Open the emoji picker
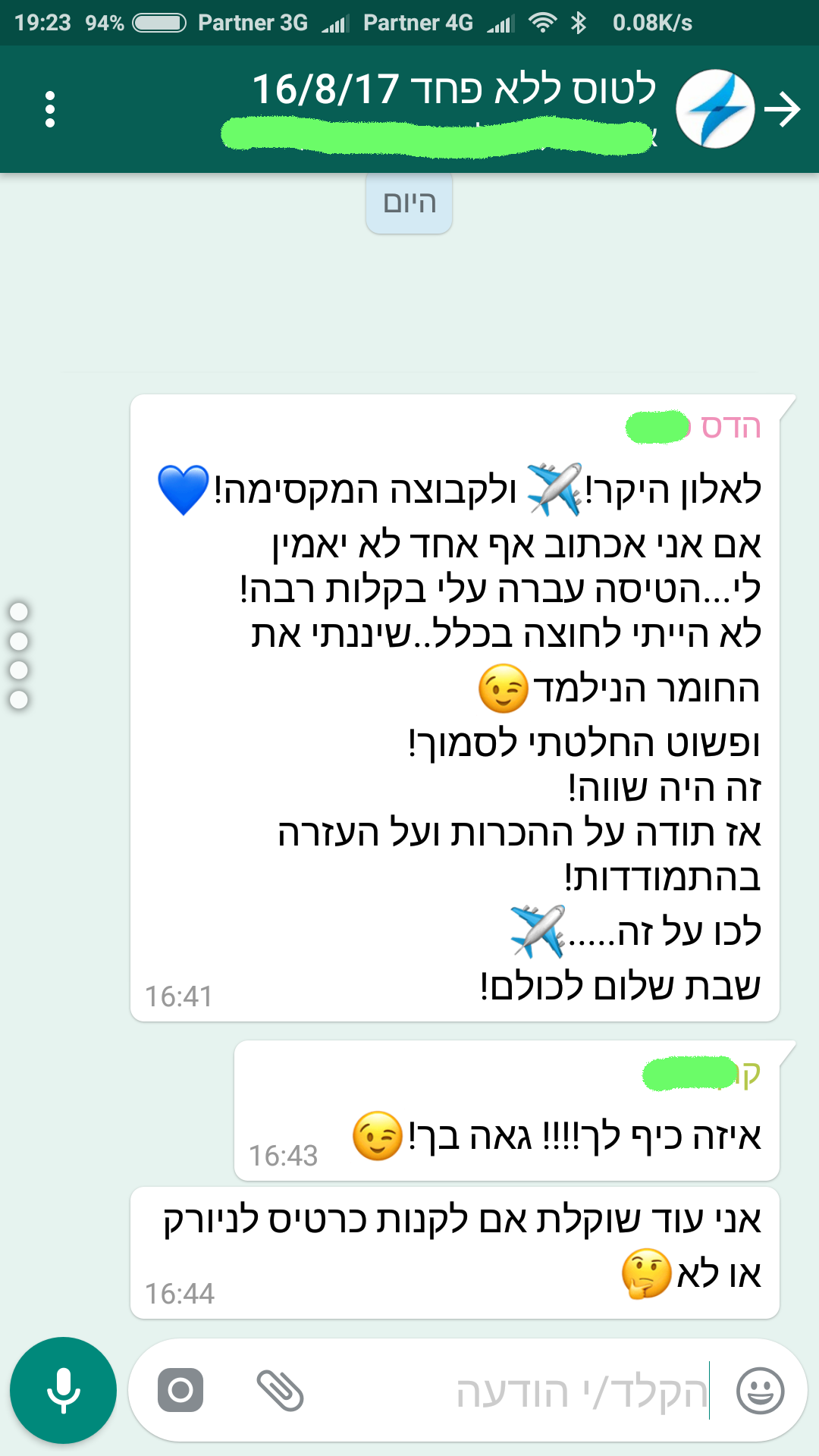The width and height of the screenshot is (819, 1456). pyautogui.click(x=760, y=1390)
